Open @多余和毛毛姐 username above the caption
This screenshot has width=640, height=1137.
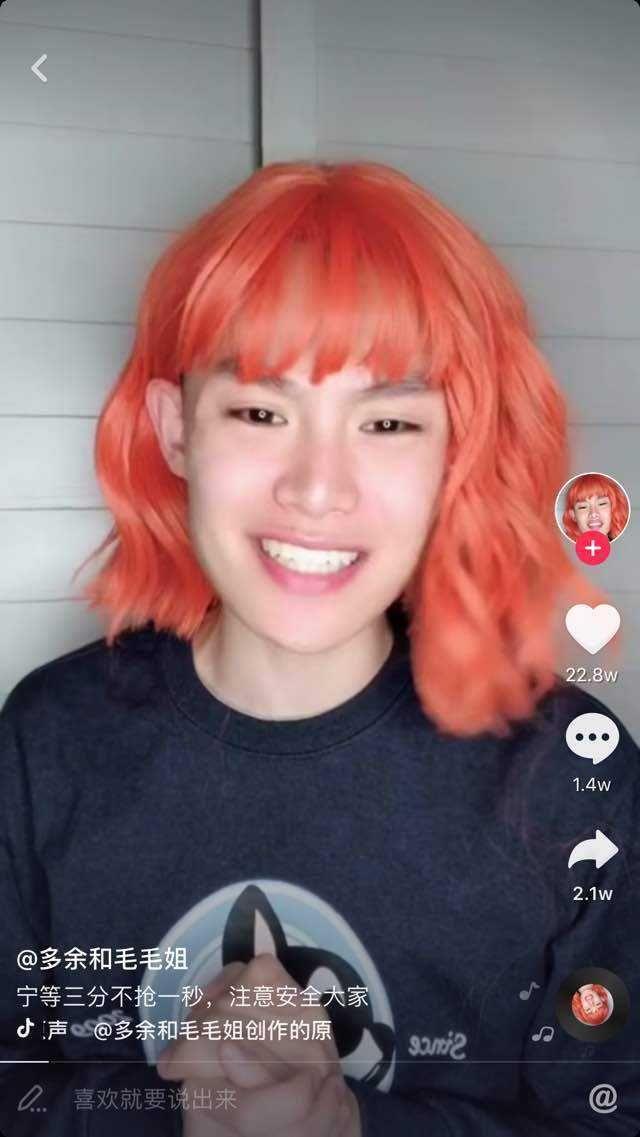(x=102, y=959)
